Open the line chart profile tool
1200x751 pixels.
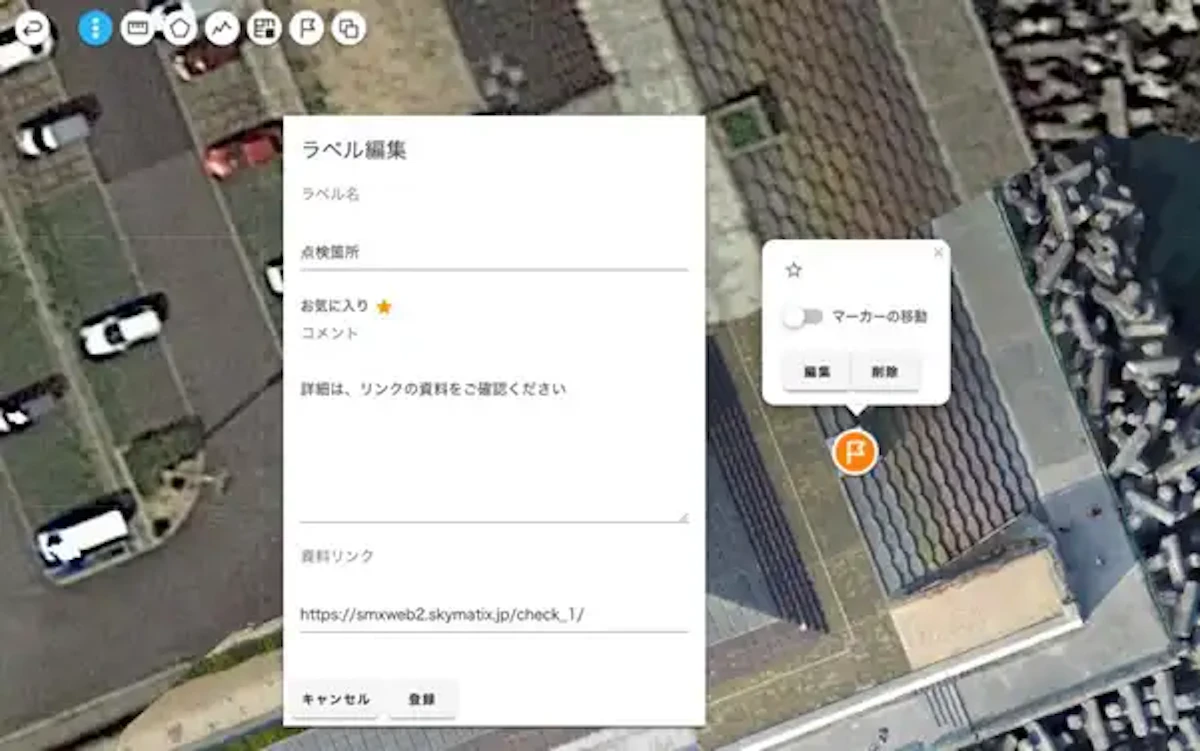point(222,28)
